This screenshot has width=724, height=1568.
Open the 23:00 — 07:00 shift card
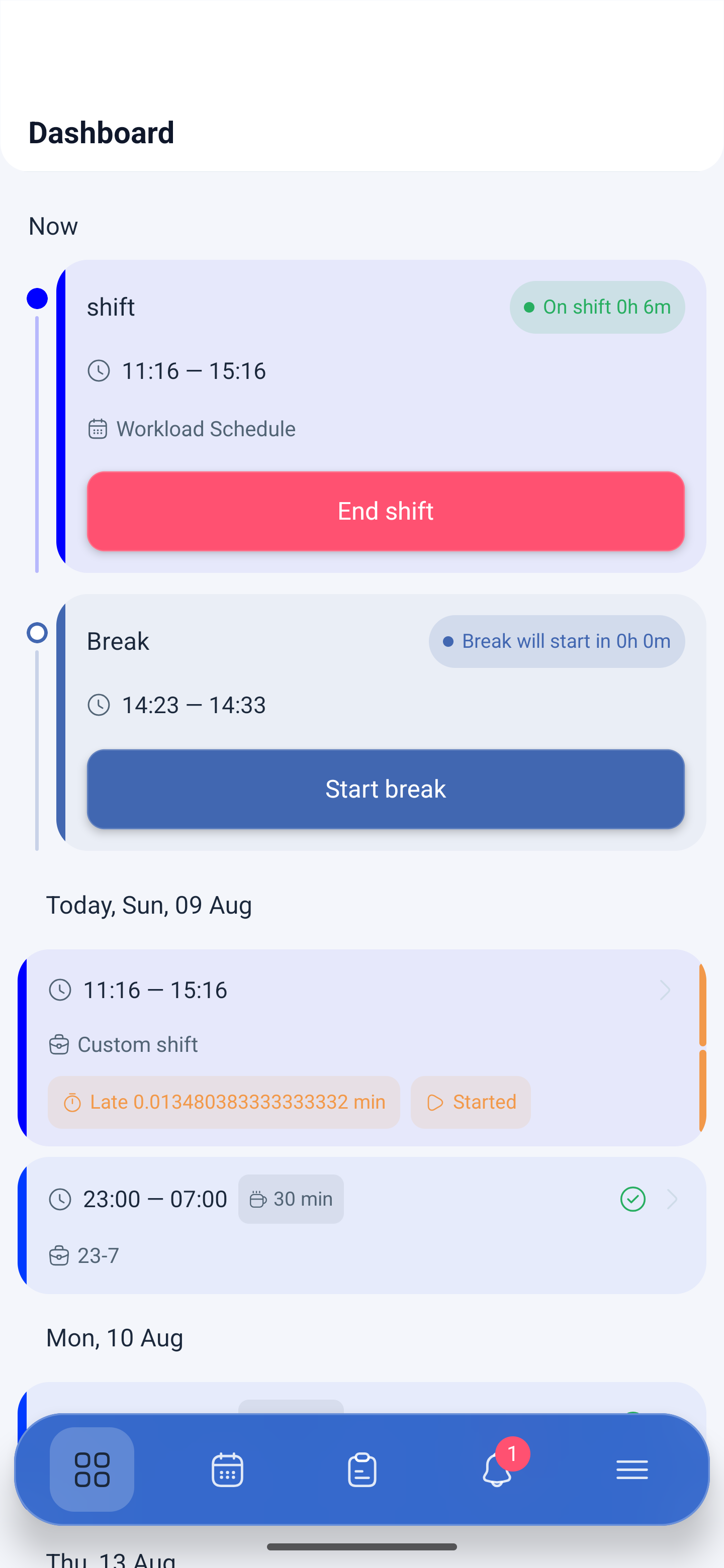click(361, 1225)
